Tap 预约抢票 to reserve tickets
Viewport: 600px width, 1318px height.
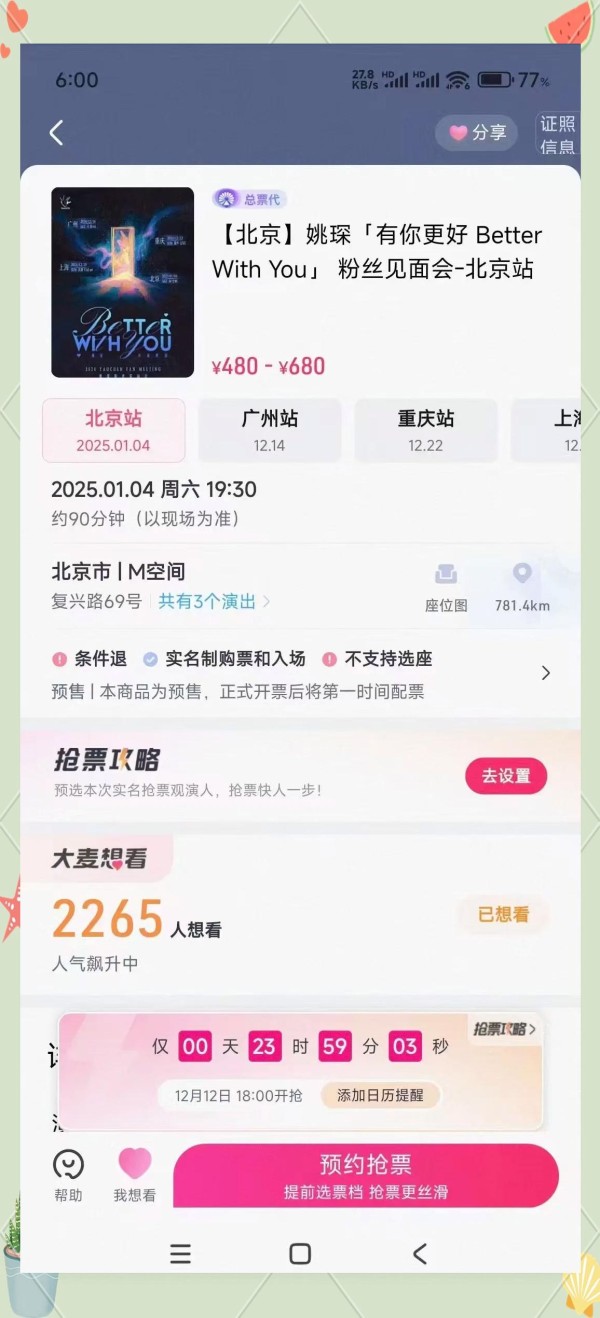(x=366, y=1176)
